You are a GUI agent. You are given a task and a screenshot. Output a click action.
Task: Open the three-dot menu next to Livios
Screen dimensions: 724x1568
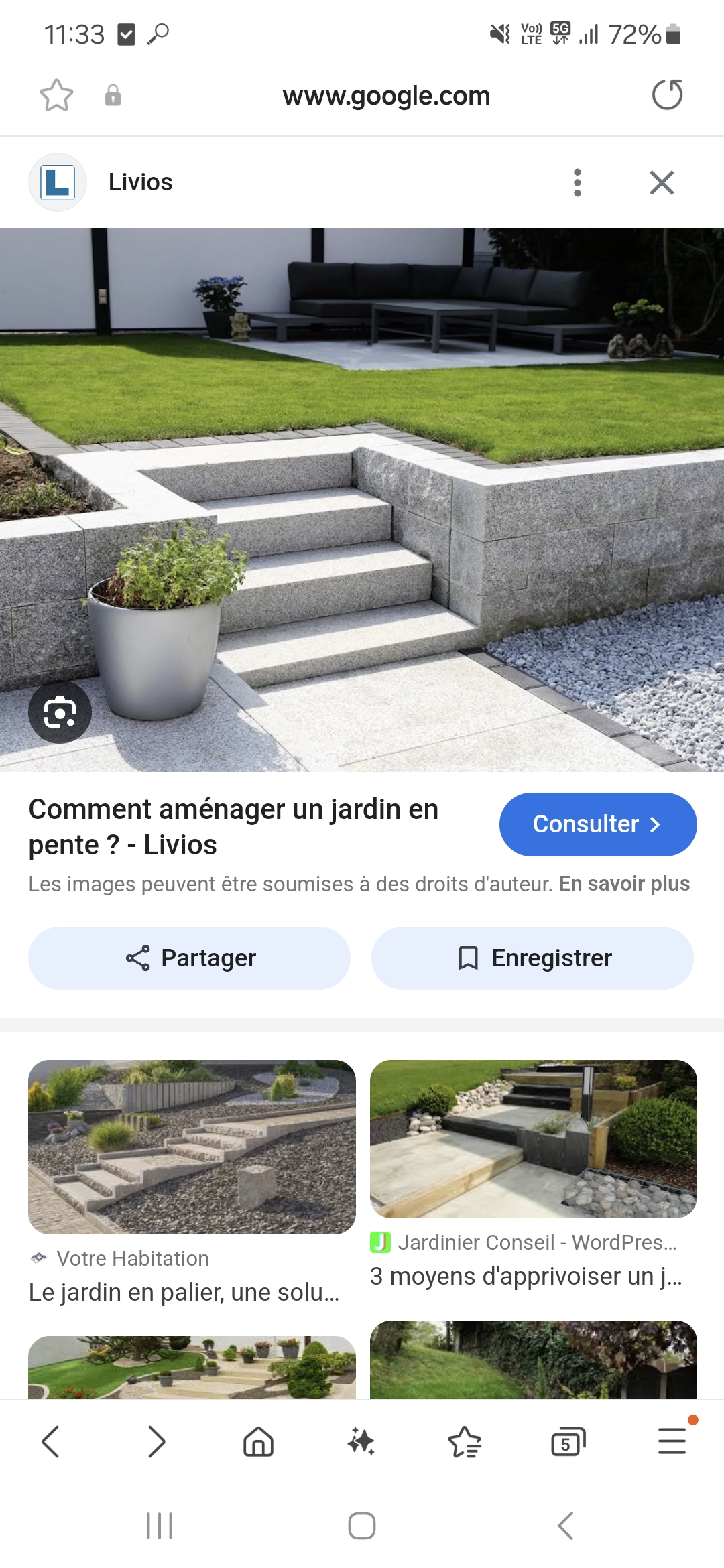coord(577,182)
